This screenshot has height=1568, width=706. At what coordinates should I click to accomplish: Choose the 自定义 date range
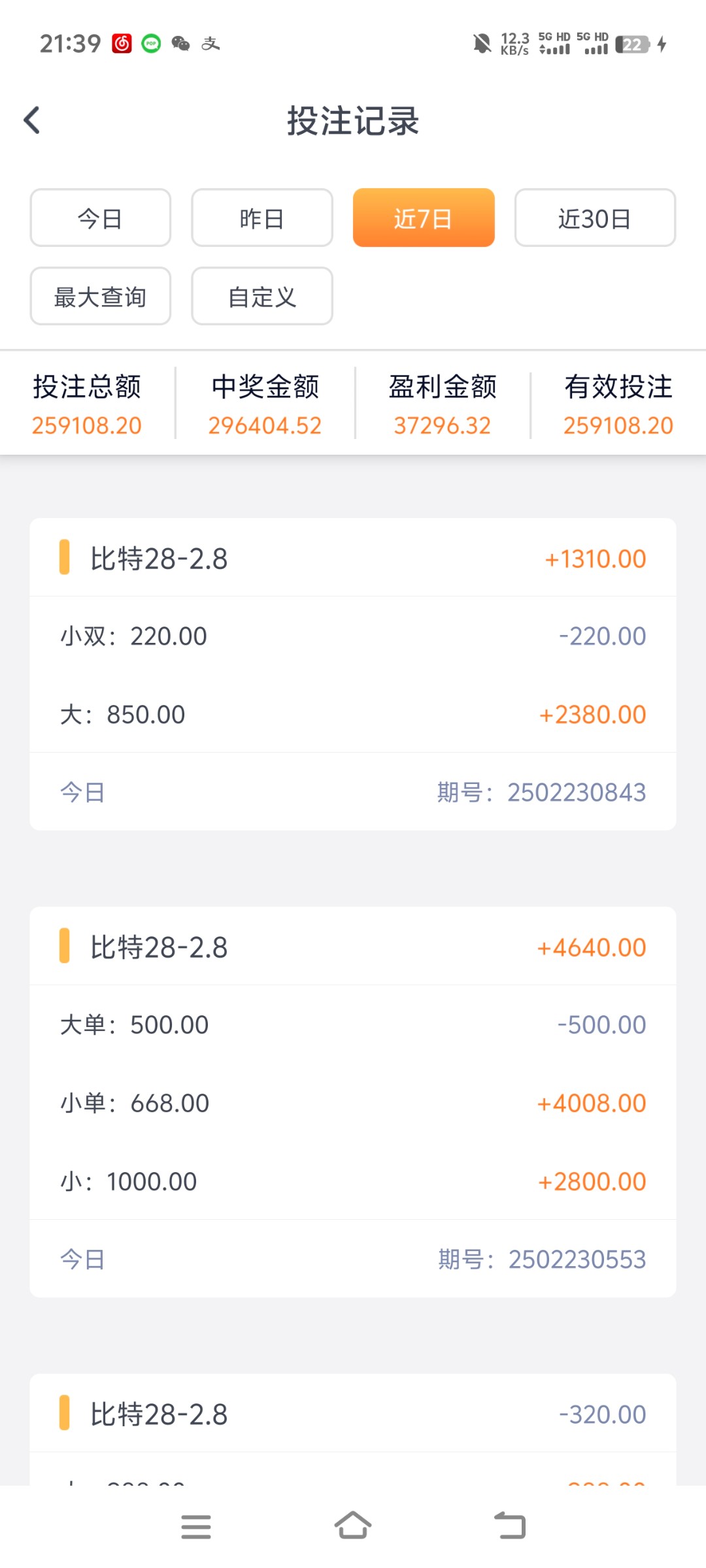[x=261, y=296]
